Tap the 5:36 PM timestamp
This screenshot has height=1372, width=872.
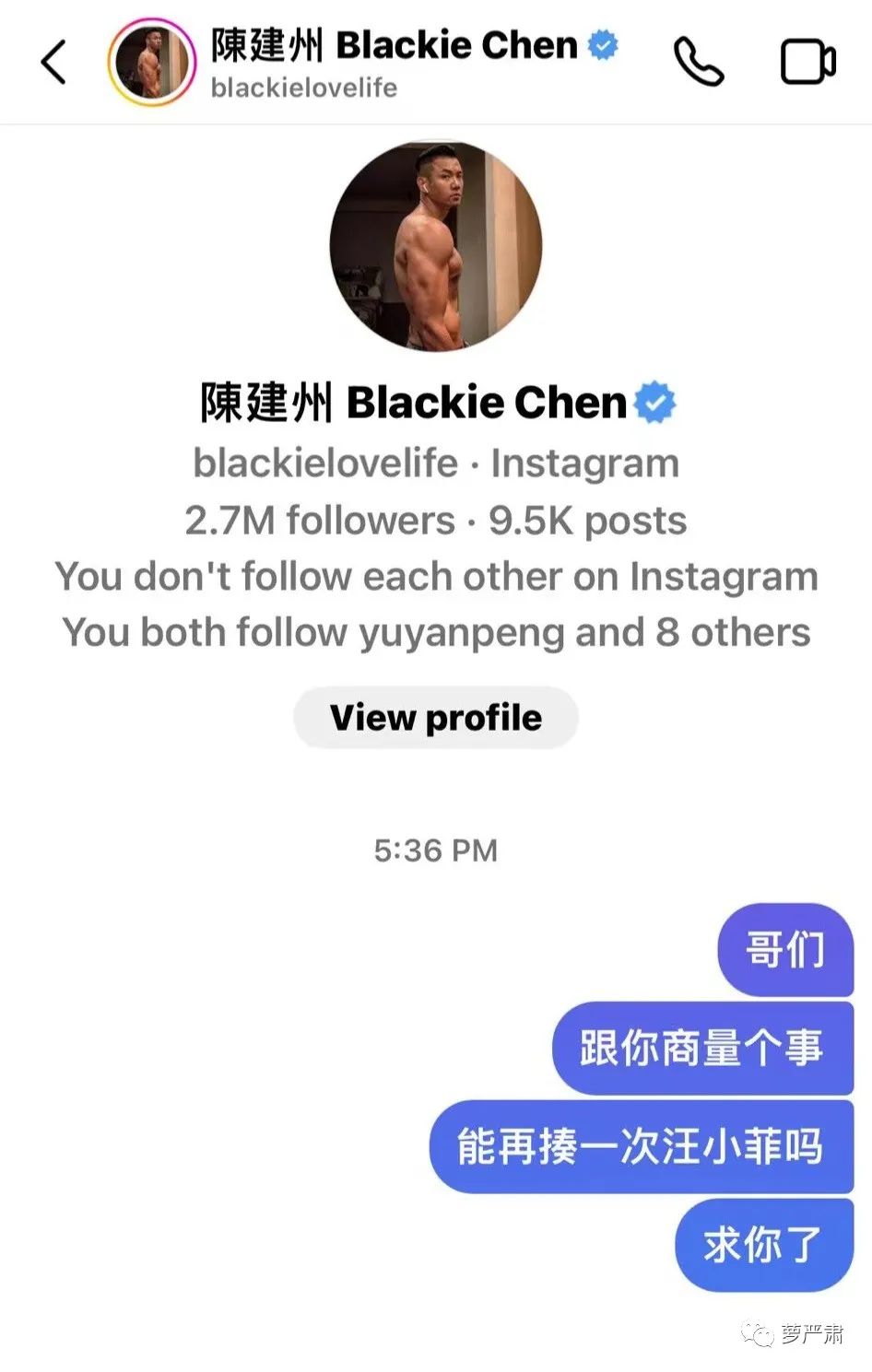[435, 850]
